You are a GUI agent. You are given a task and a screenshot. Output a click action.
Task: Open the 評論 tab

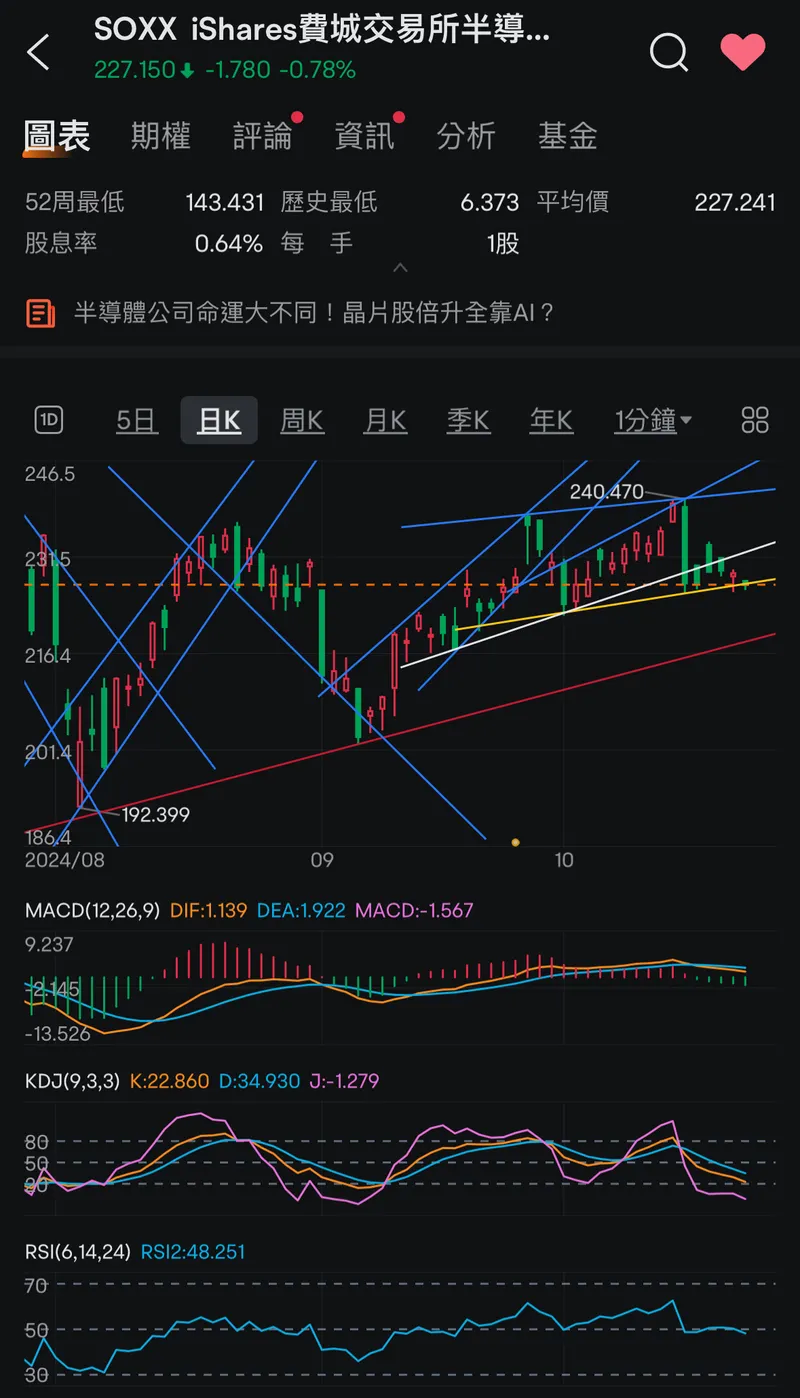pyautogui.click(x=262, y=136)
